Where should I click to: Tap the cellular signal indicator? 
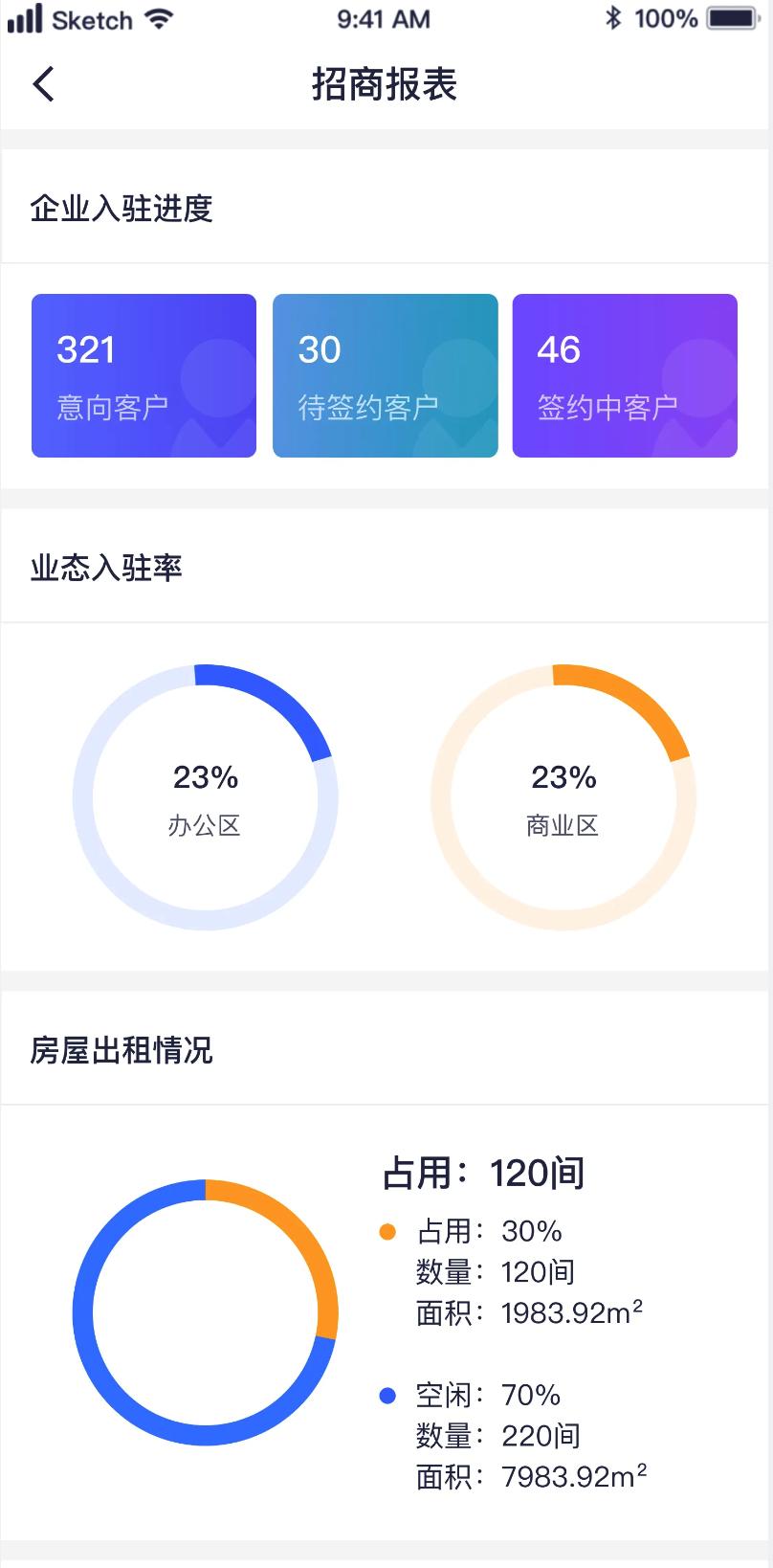pos(25,17)
